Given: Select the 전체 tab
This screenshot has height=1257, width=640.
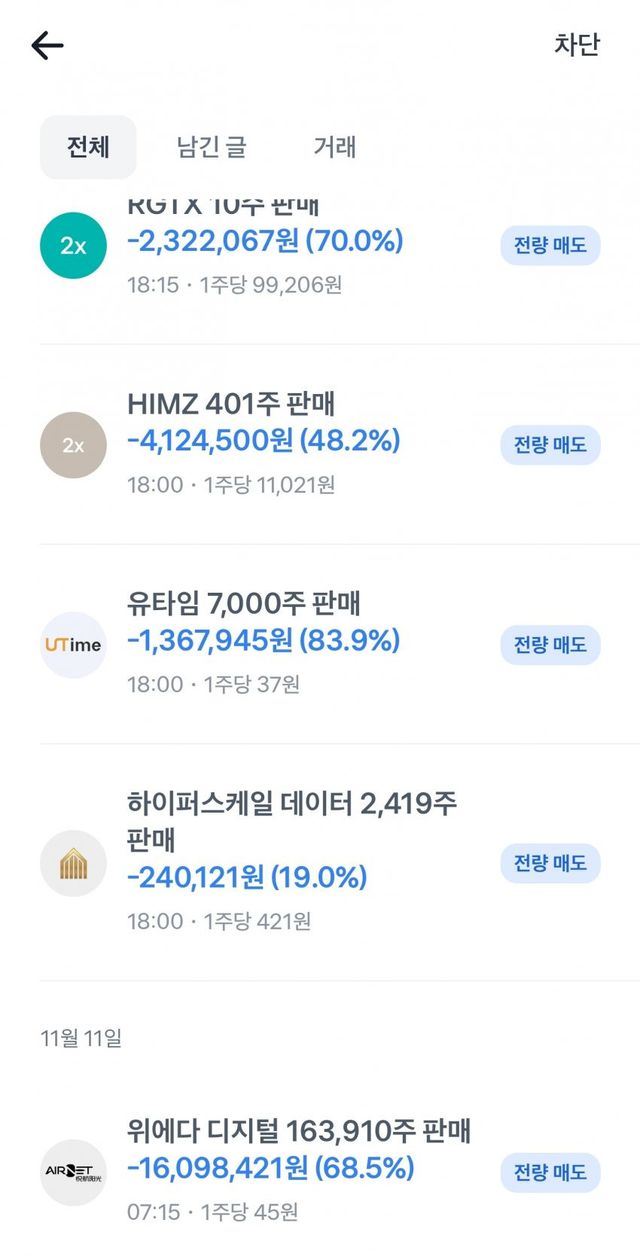Looking at the screenshot, I should click(88, 147).
